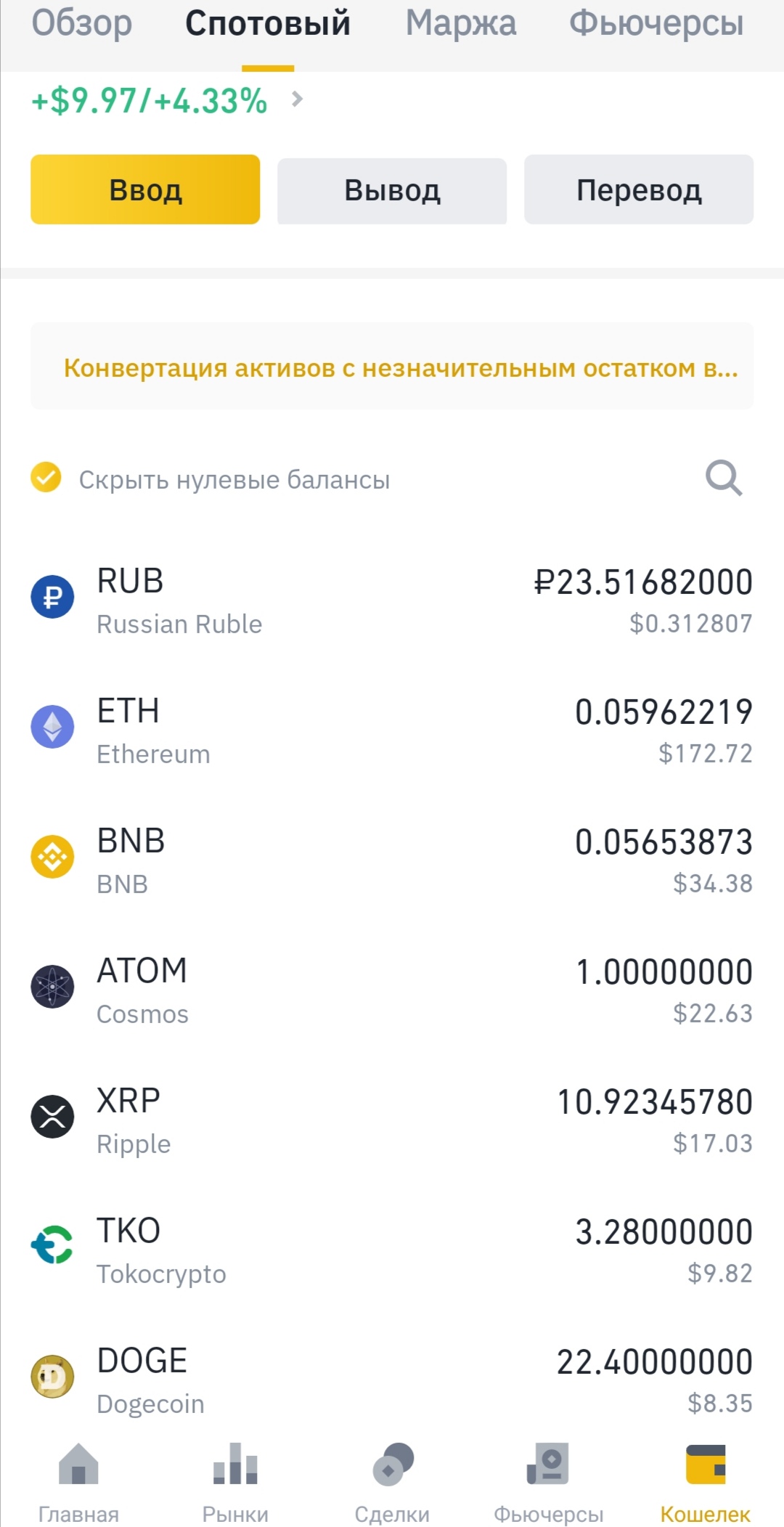The height and width of the screenshot is (1527, 784).
Task: Tap the Перевод button
Action: click(639, 190)
